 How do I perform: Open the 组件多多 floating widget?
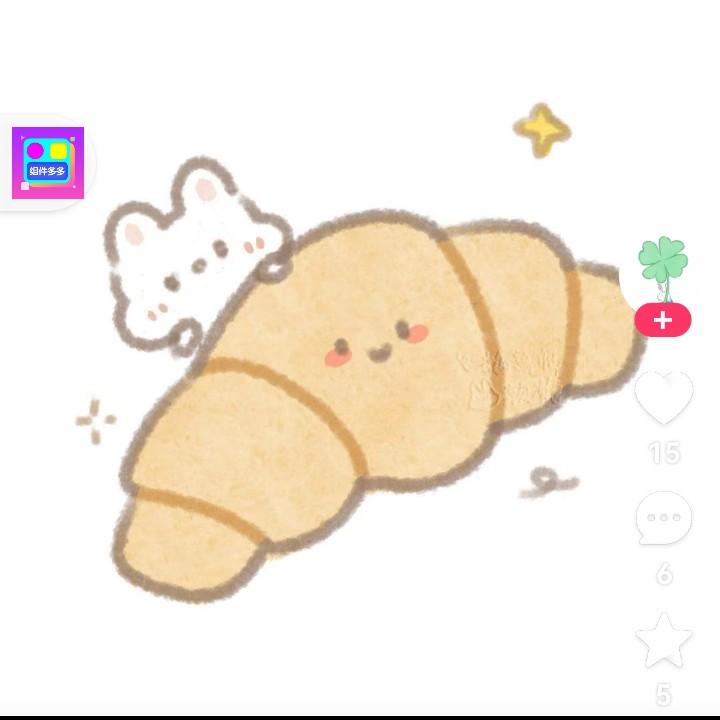(x=47, y=163)
